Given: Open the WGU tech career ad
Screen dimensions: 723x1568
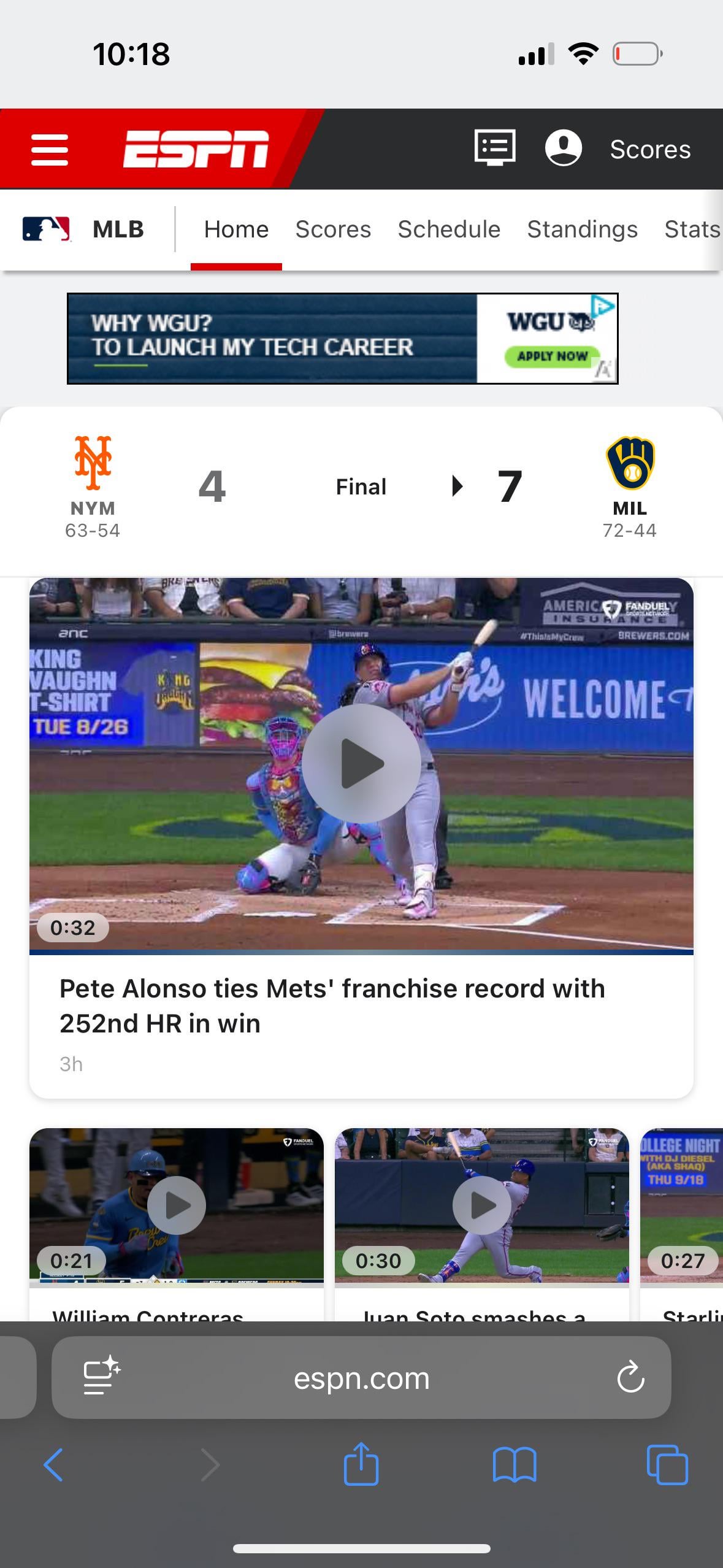Looking at the screenshot, I should (342, 339).
